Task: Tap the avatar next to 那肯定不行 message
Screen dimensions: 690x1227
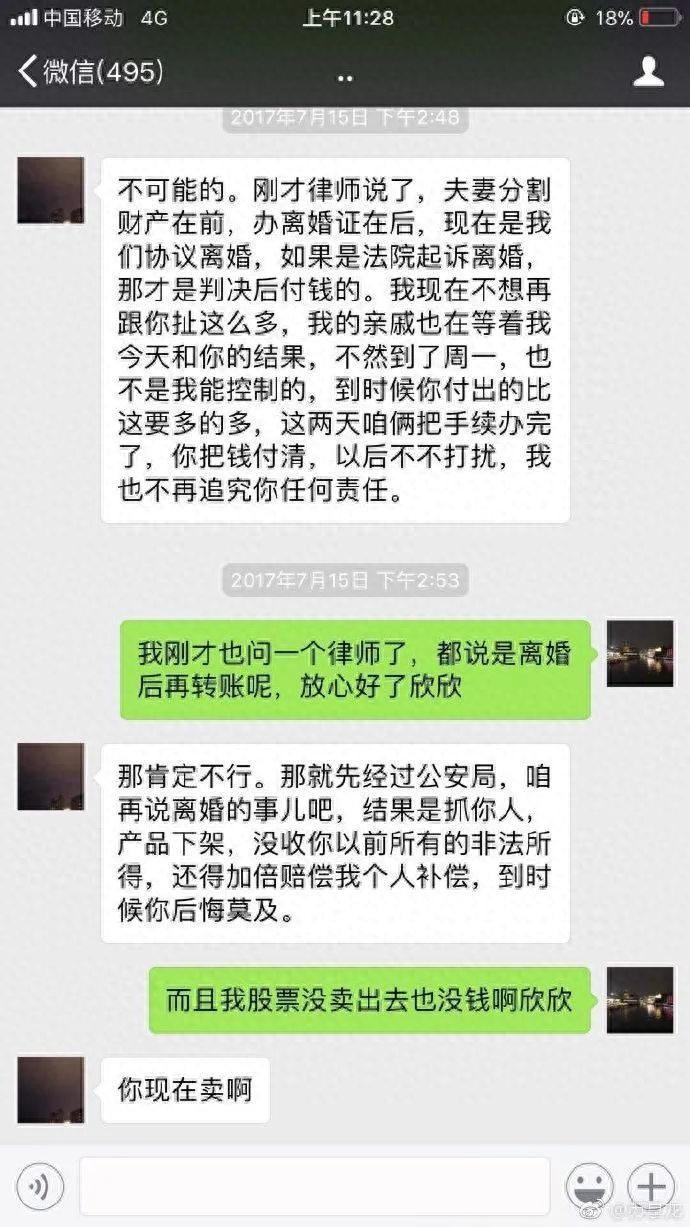Action: pyautogui.click(x=51, y=776)
